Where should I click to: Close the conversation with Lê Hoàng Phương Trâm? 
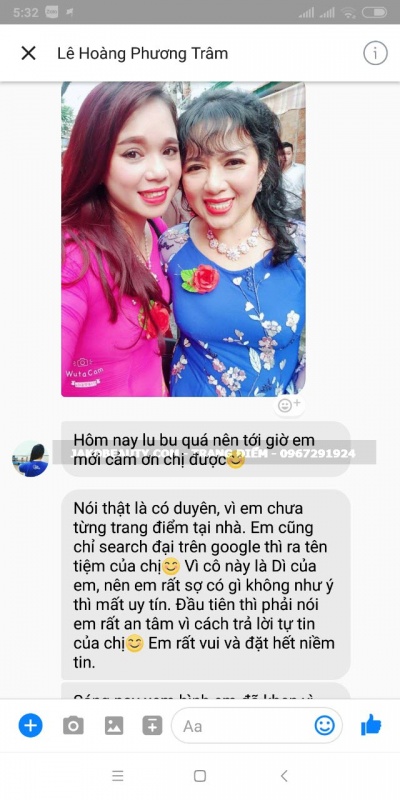(29, 53)
